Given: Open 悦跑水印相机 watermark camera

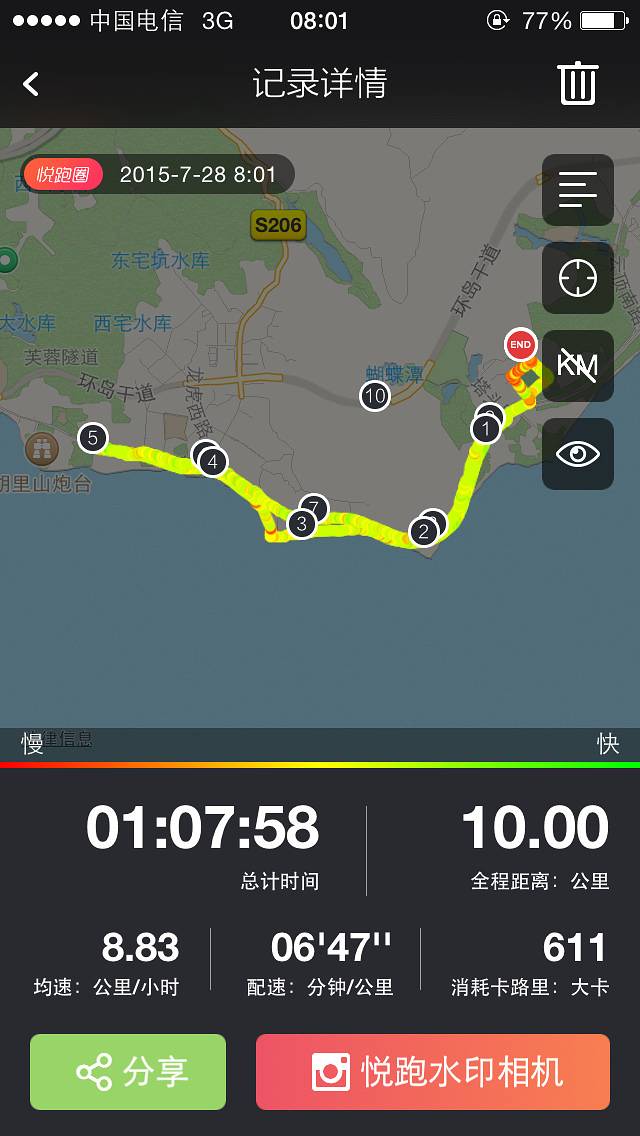Looking at the screenshot, I should [433, 1072].
